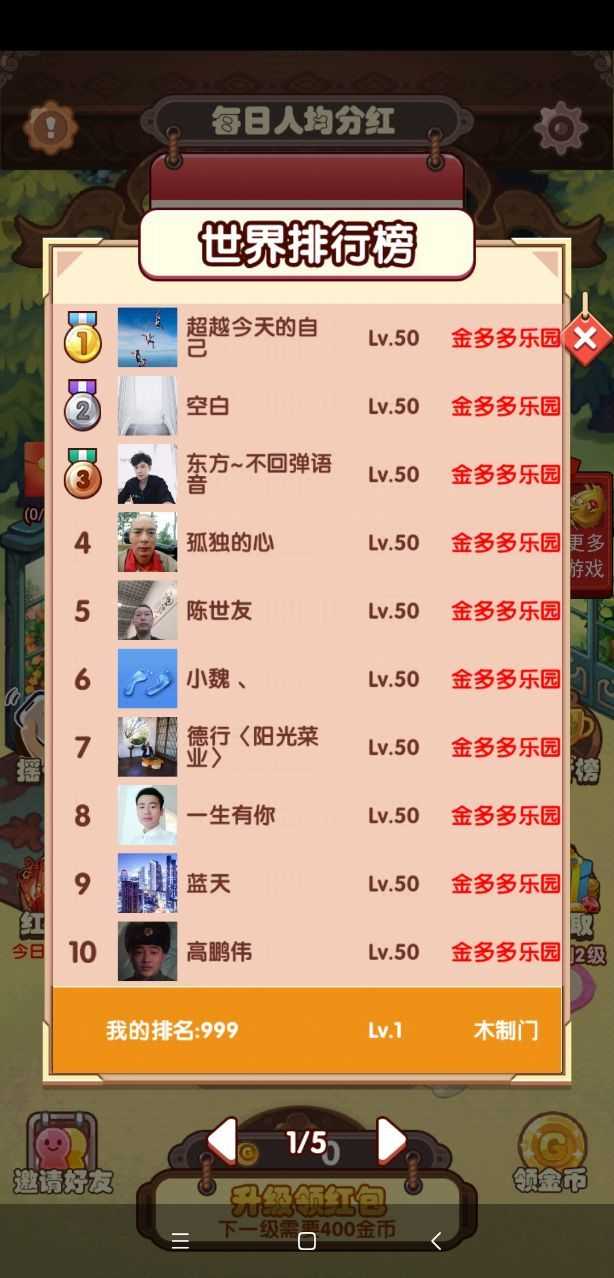Close the world ranking popup
This screenshot has height=1278, width=614.
coord(585,337)
